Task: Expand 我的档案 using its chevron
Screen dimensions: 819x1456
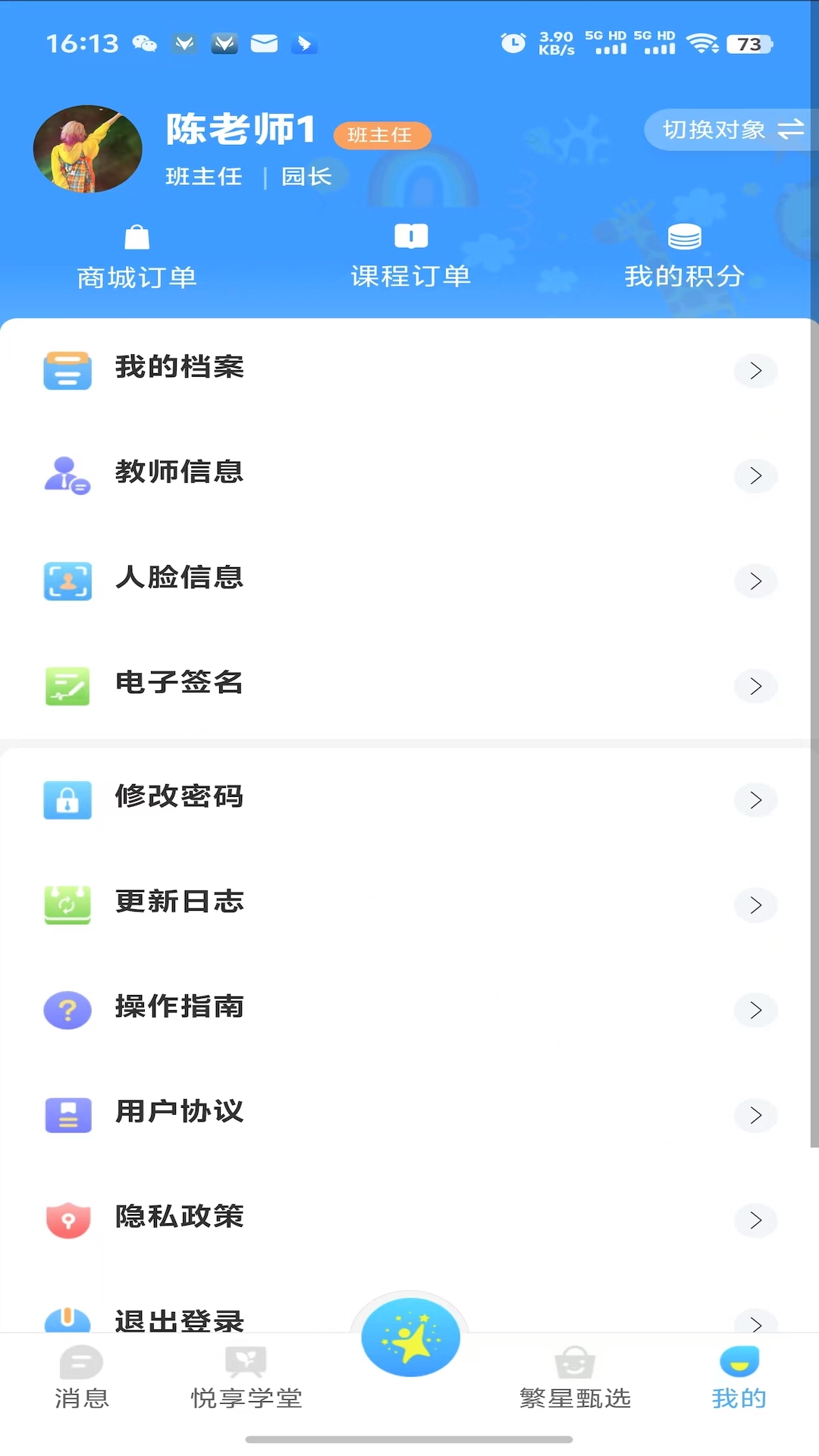Action: [755, 372]
